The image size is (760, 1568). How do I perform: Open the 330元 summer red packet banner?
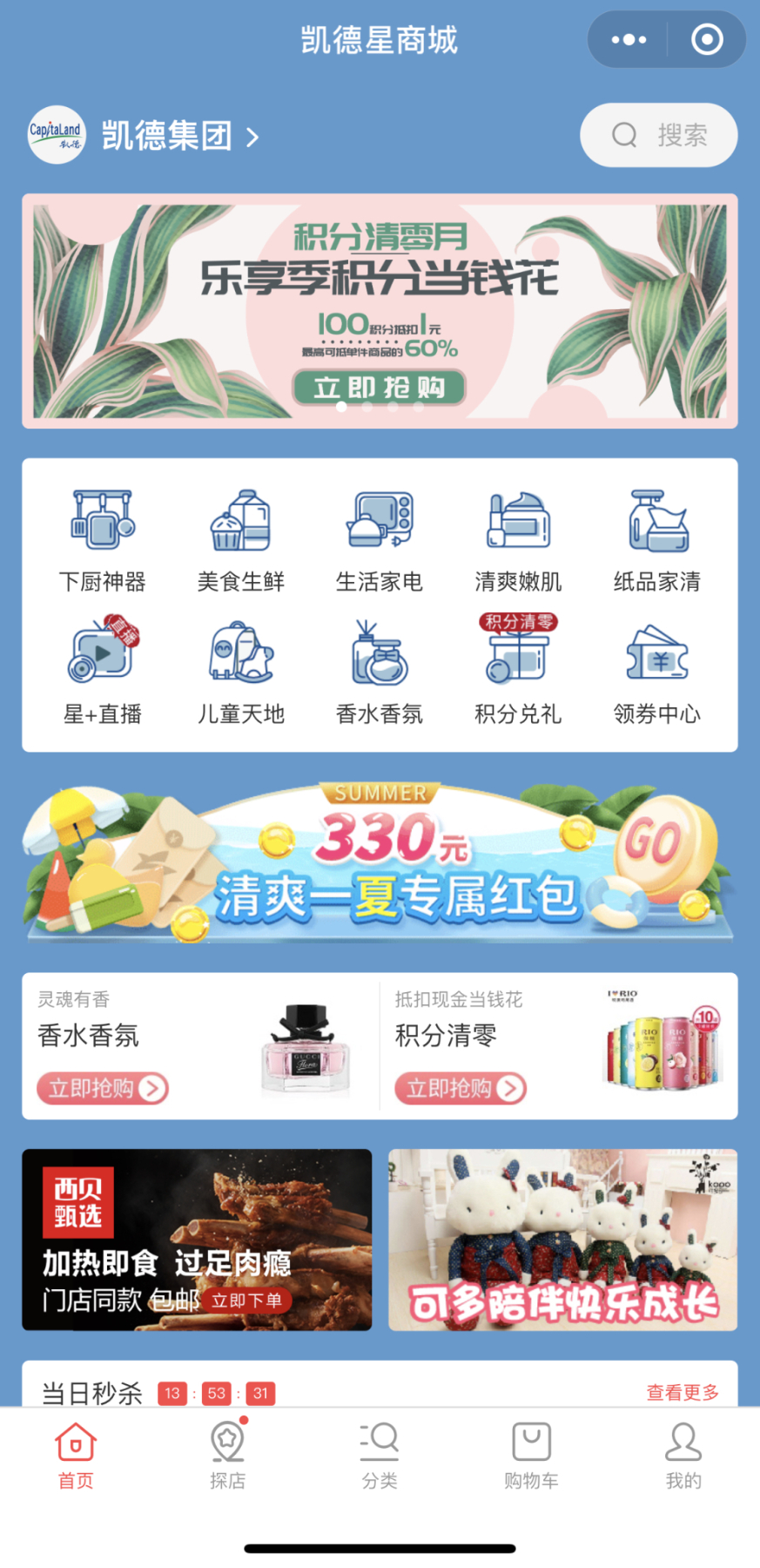click(x=380, y=862)
